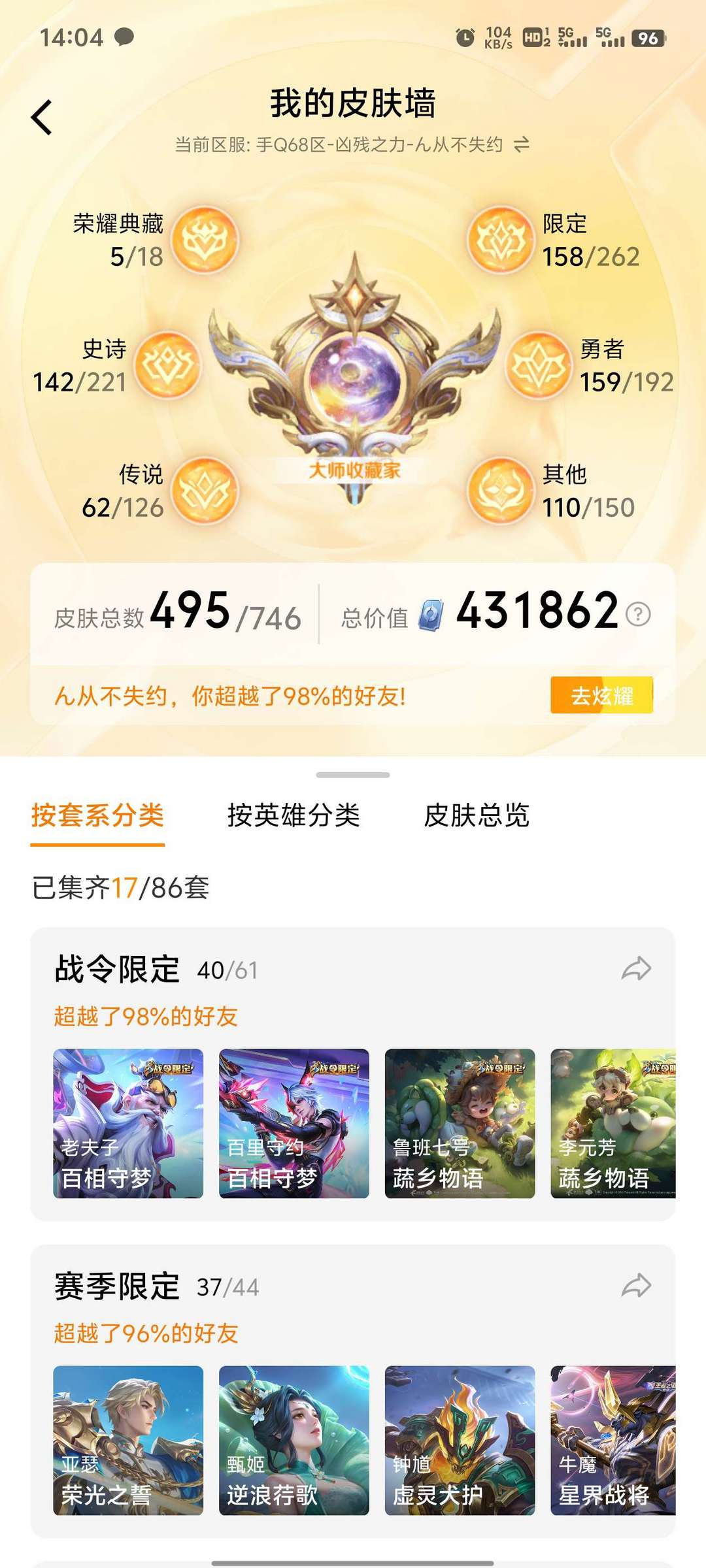Select the 按套系分类 tab

click(97, 815)
